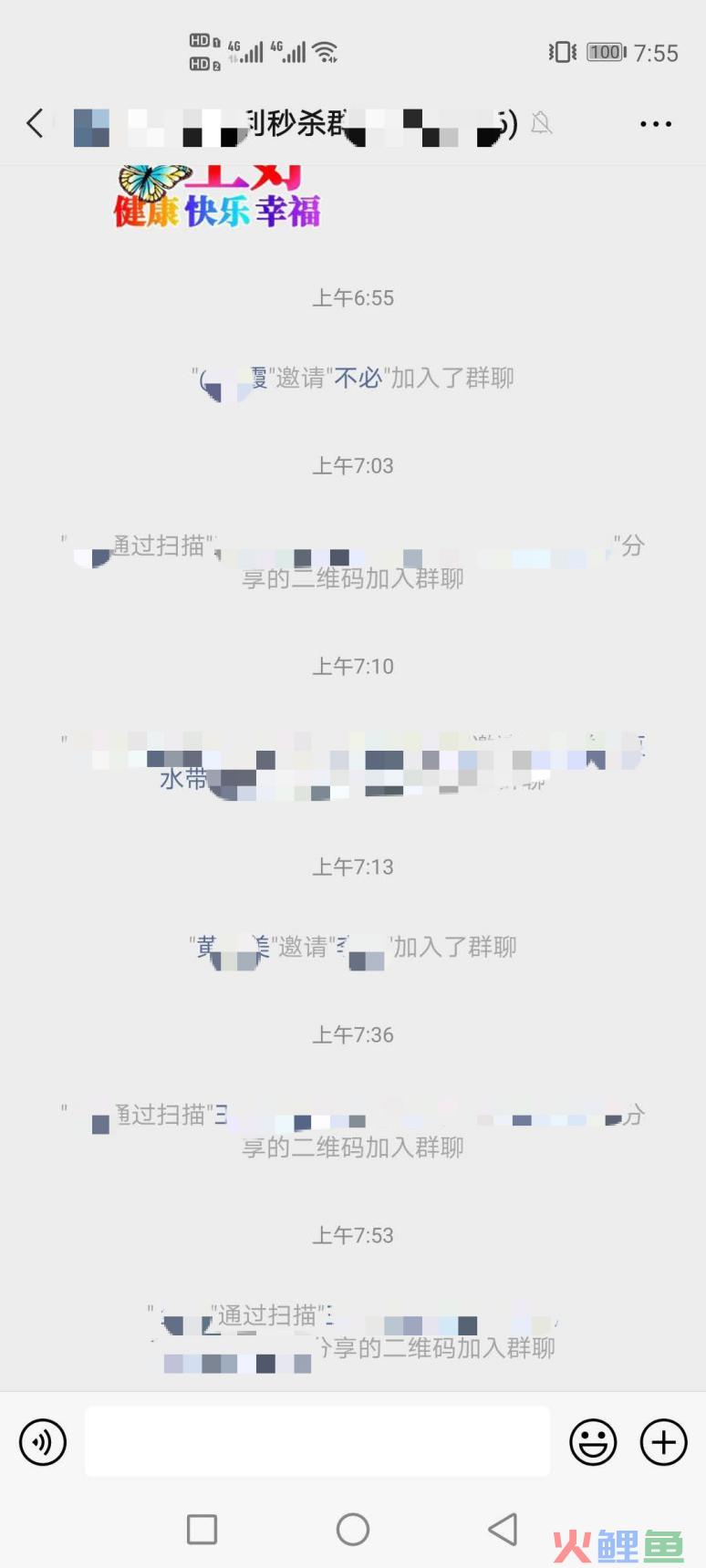Viewport: 706px width, 1568px height.
Task: Tap the system home button
Action: 353,1529
